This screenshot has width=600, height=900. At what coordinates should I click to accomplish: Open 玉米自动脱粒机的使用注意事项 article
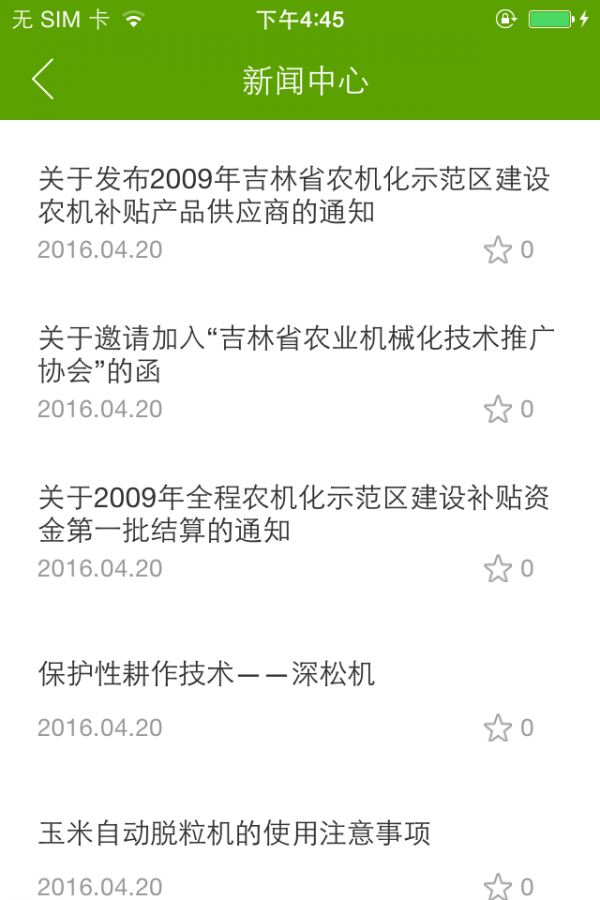[x=235, y=833]
